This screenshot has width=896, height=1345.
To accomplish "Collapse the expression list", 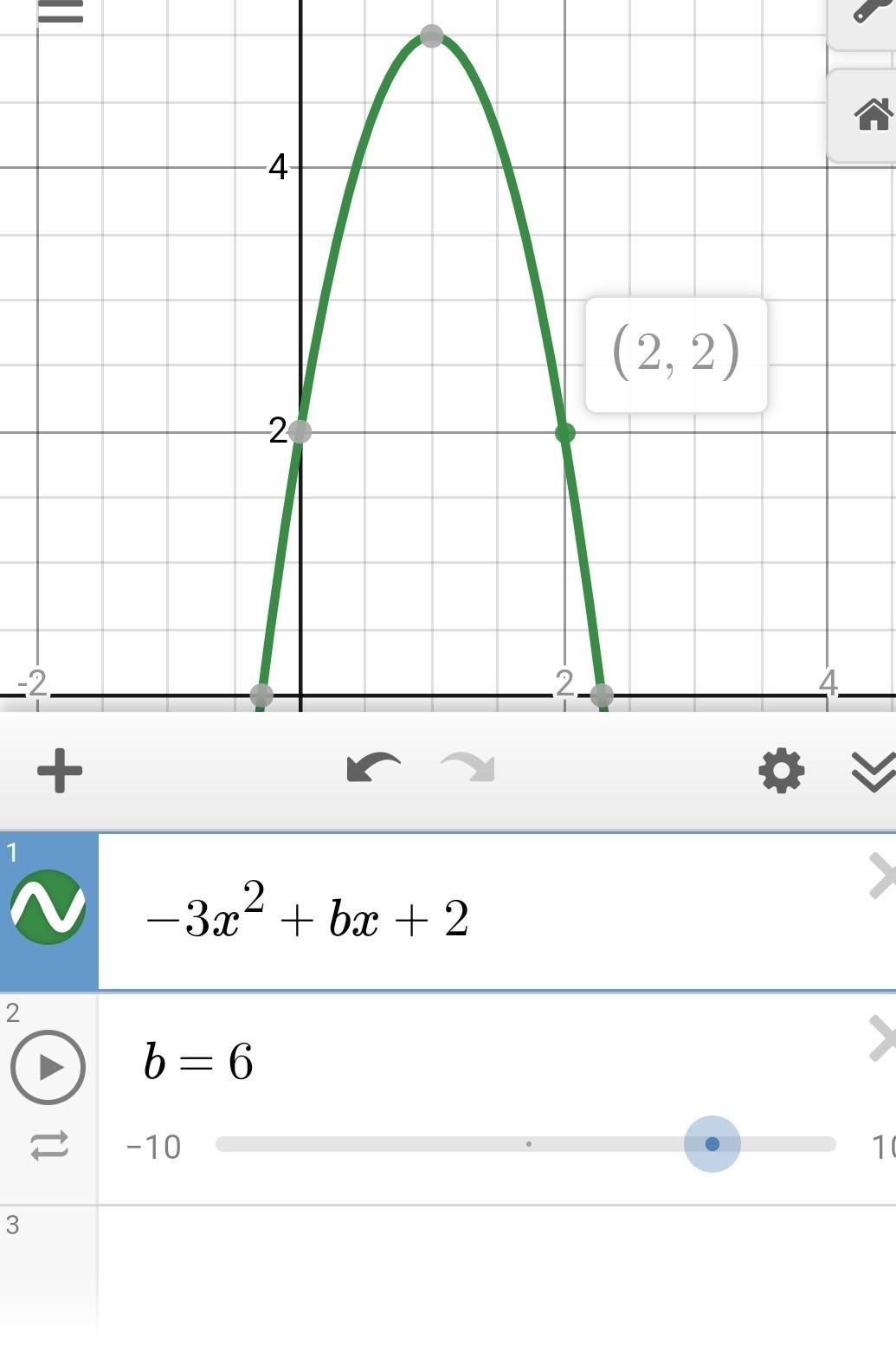I will click(873, 771).
